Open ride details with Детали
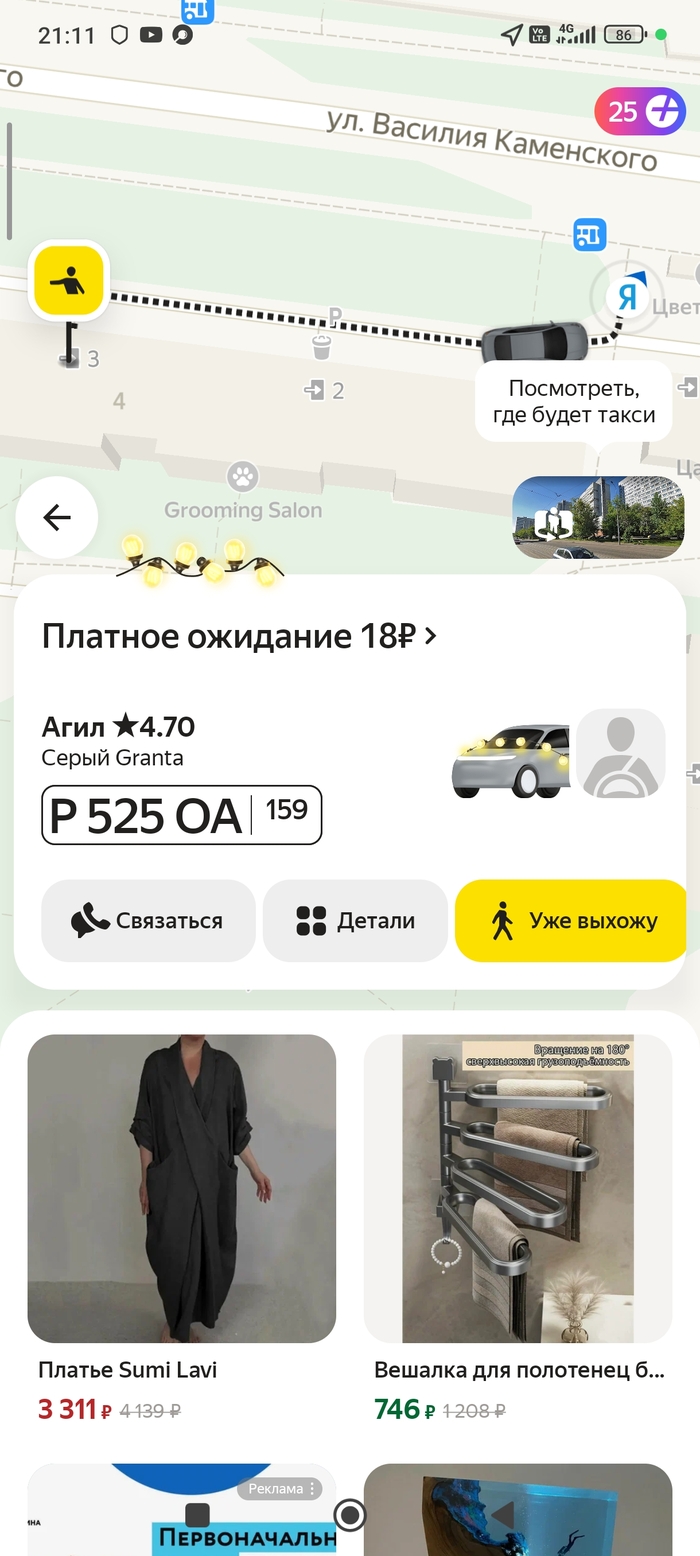Image resolution: width=700 pixels, height=1556 pixels. 356,921
